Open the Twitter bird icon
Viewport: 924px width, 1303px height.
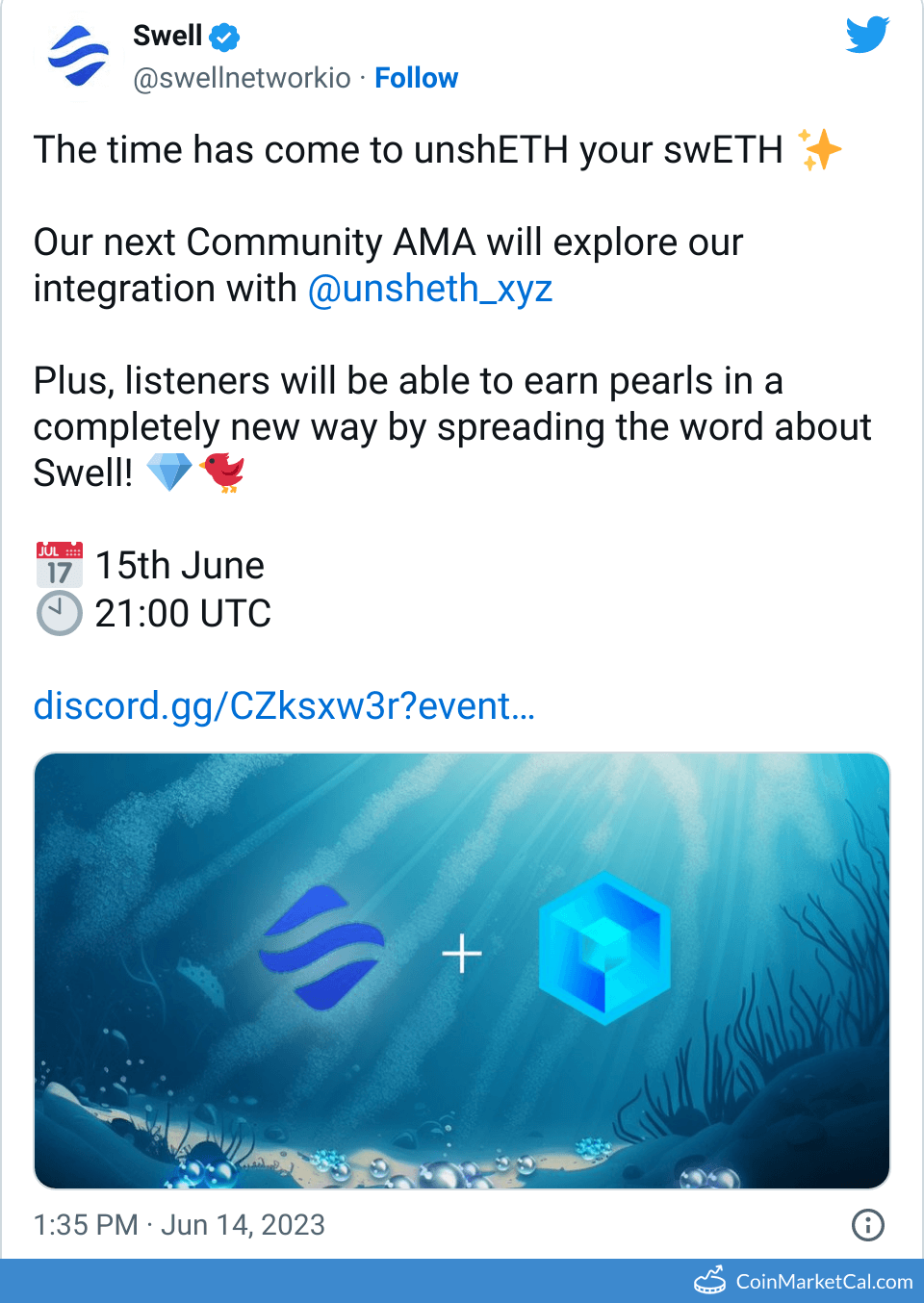pos(866,37)
